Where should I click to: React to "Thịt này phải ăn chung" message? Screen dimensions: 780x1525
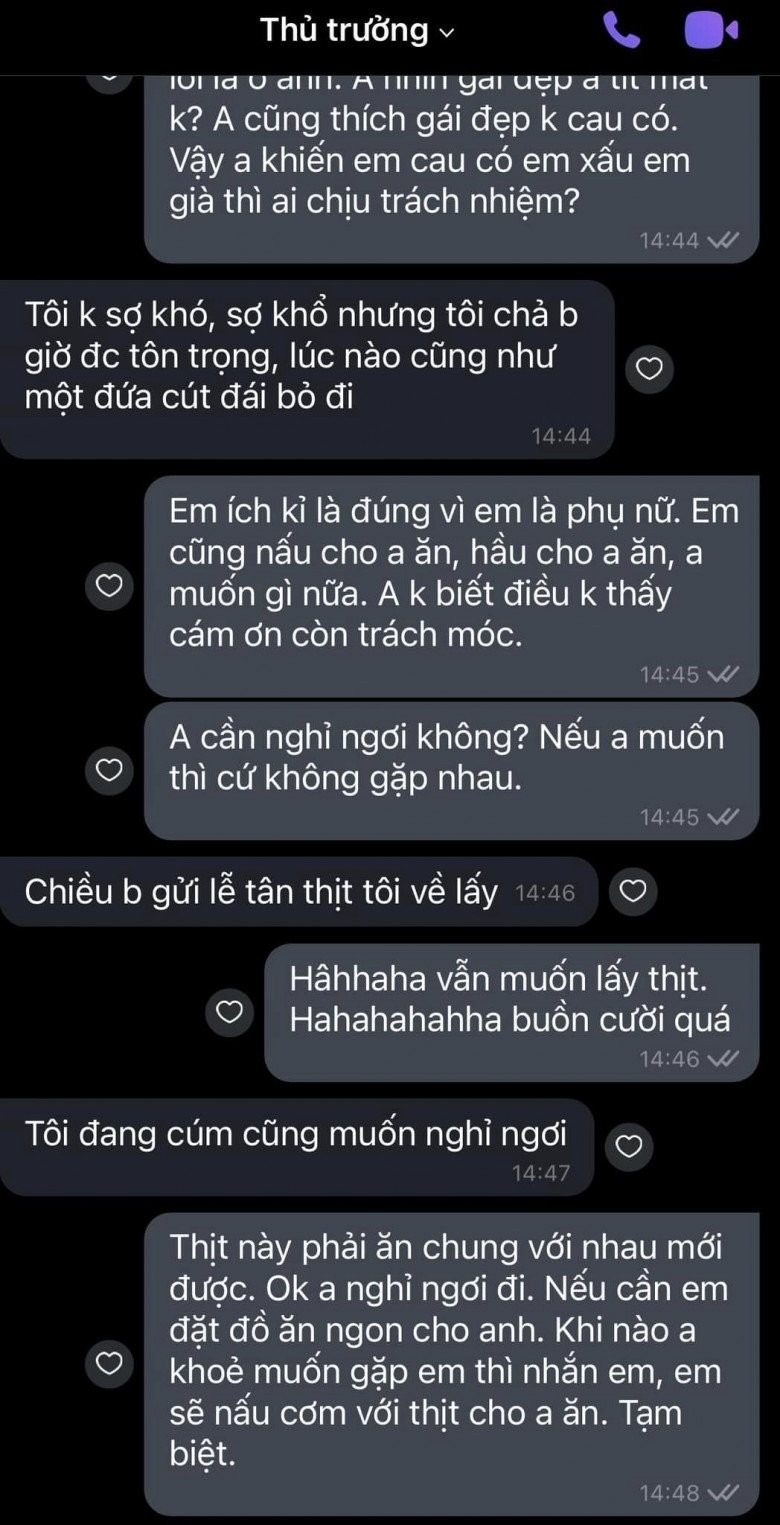point(109,1363)
